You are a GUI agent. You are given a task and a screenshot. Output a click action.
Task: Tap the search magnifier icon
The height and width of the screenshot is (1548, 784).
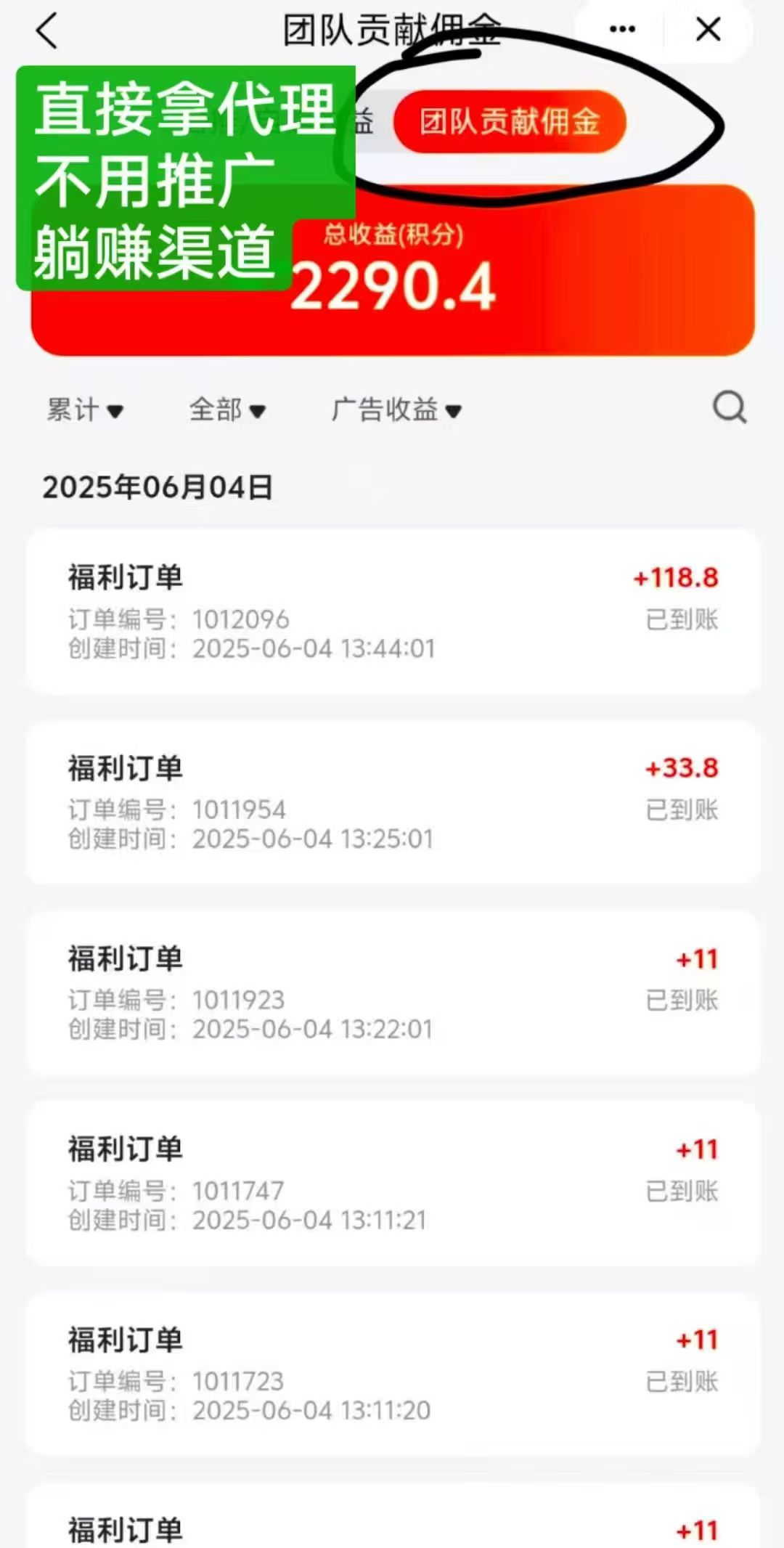point(729,408)
